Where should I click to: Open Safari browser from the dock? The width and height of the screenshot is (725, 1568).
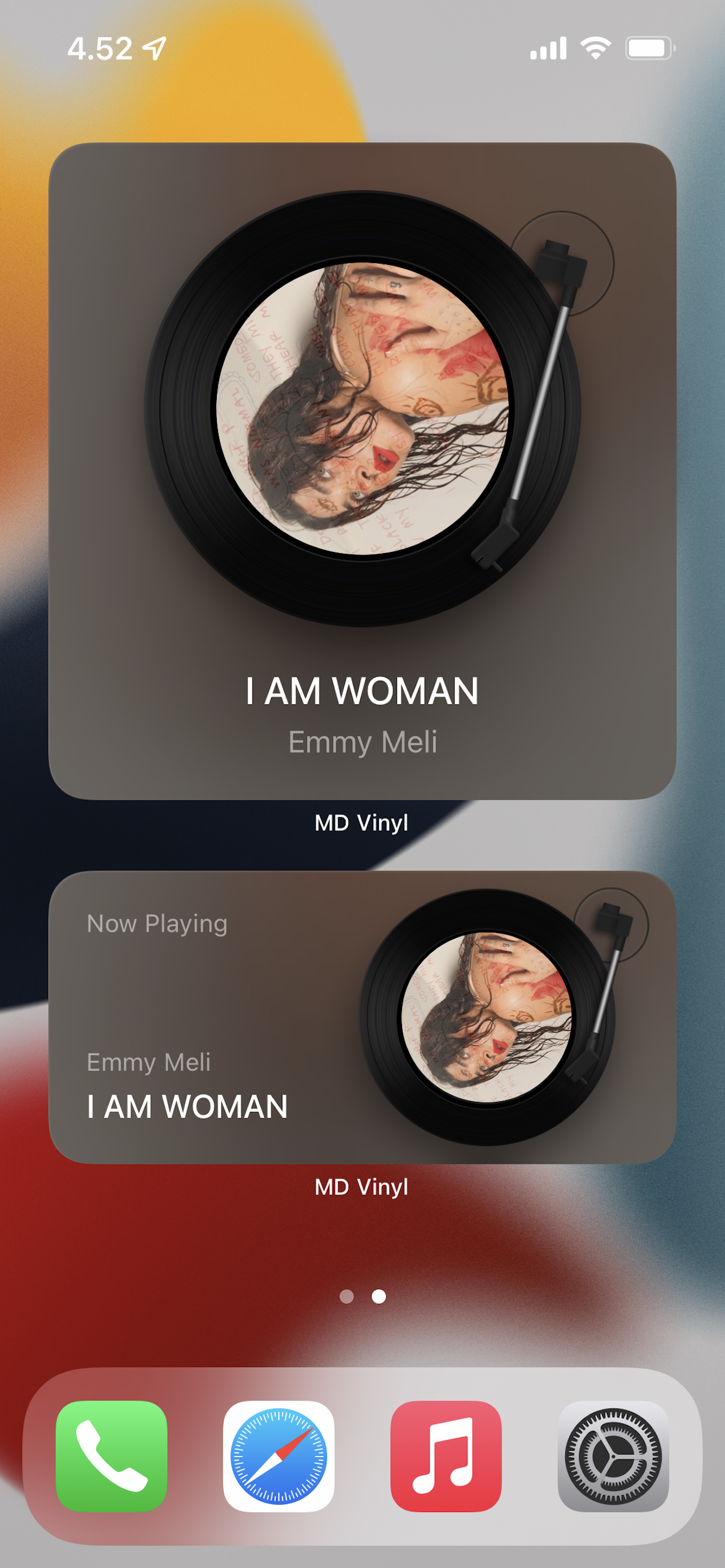click(x=279, y=1456)
